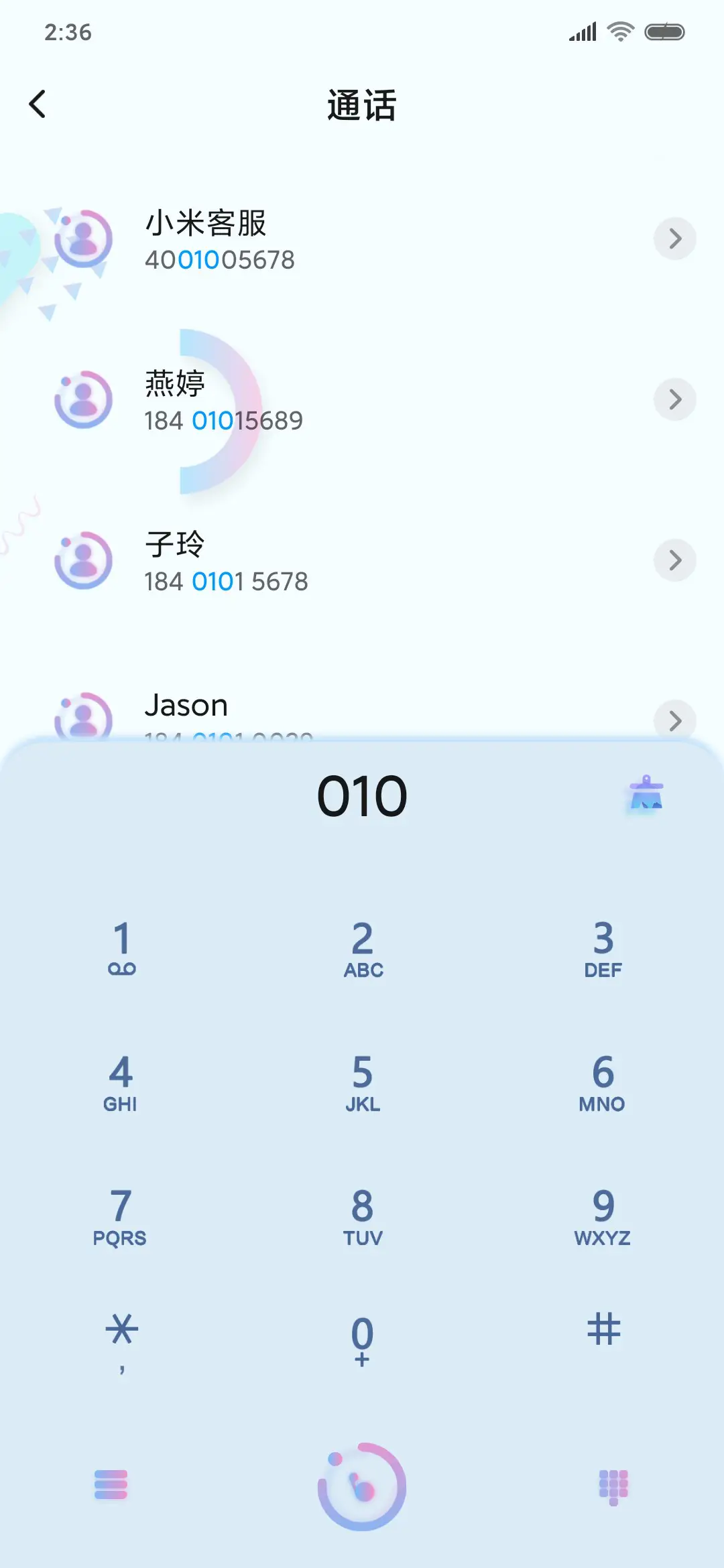Expand details for 燕婷 via chevron
This screenshot has height=1568, width=724.
(674, 399)
